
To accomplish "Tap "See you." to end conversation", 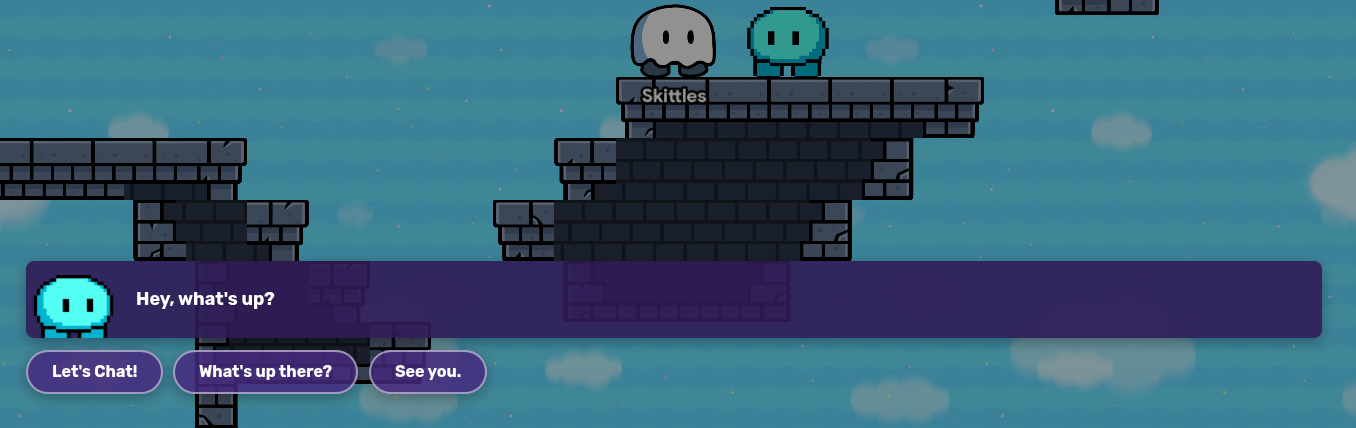I will coord(428,372).
